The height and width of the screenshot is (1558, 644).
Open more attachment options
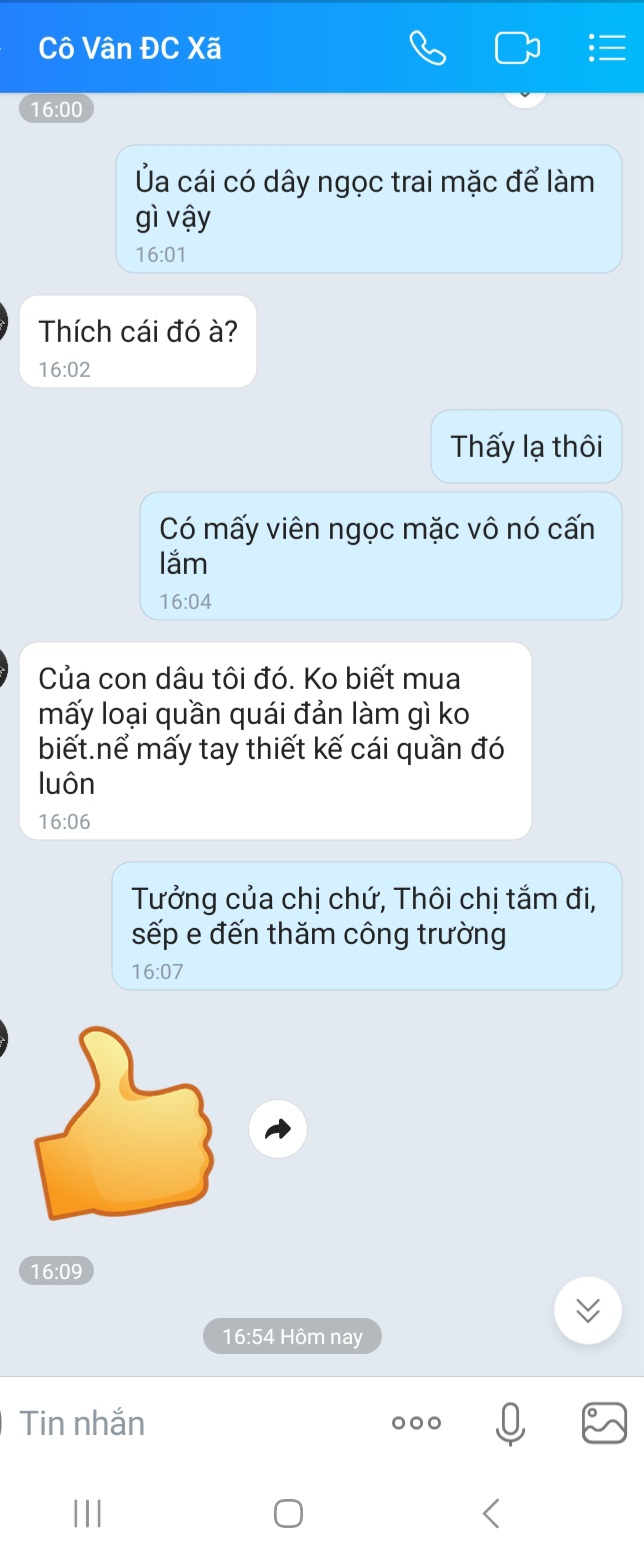click(416, 1423)
